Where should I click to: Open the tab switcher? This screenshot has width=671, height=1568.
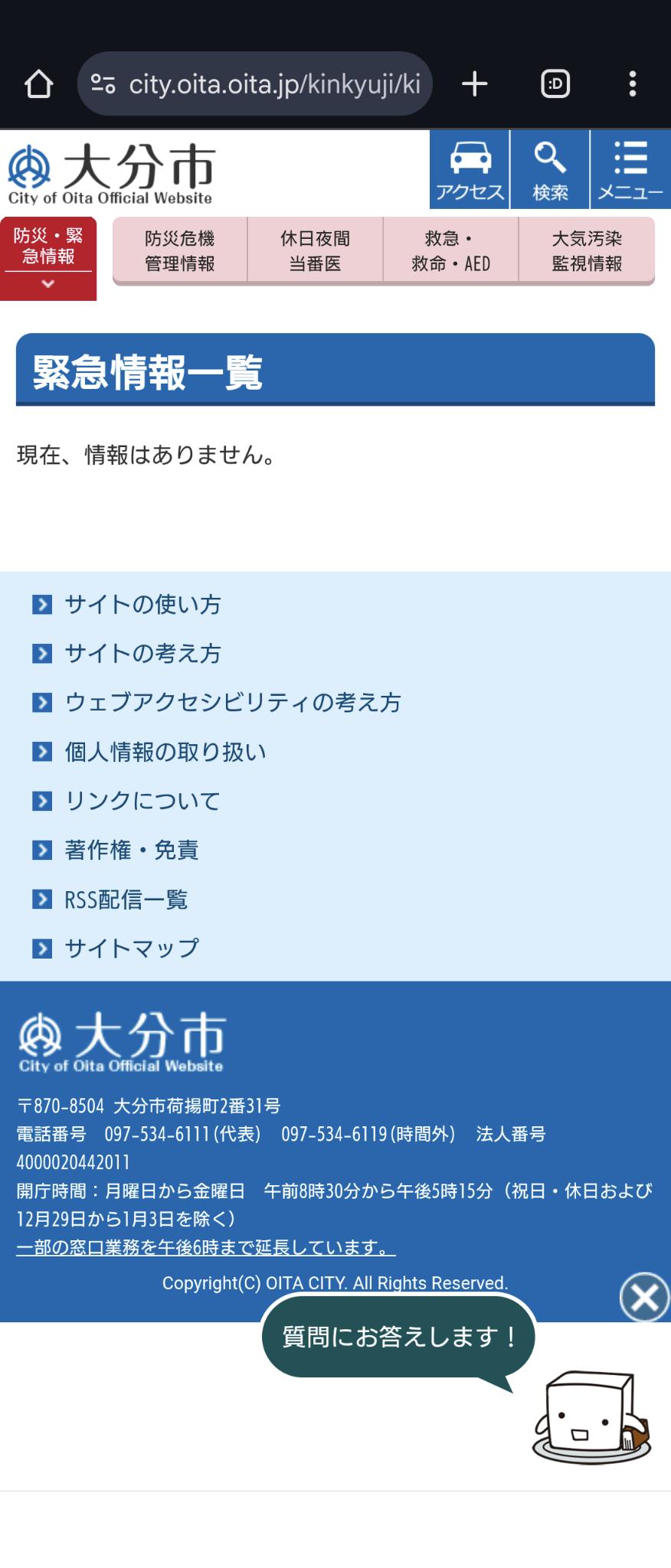[x=555, y=83]
